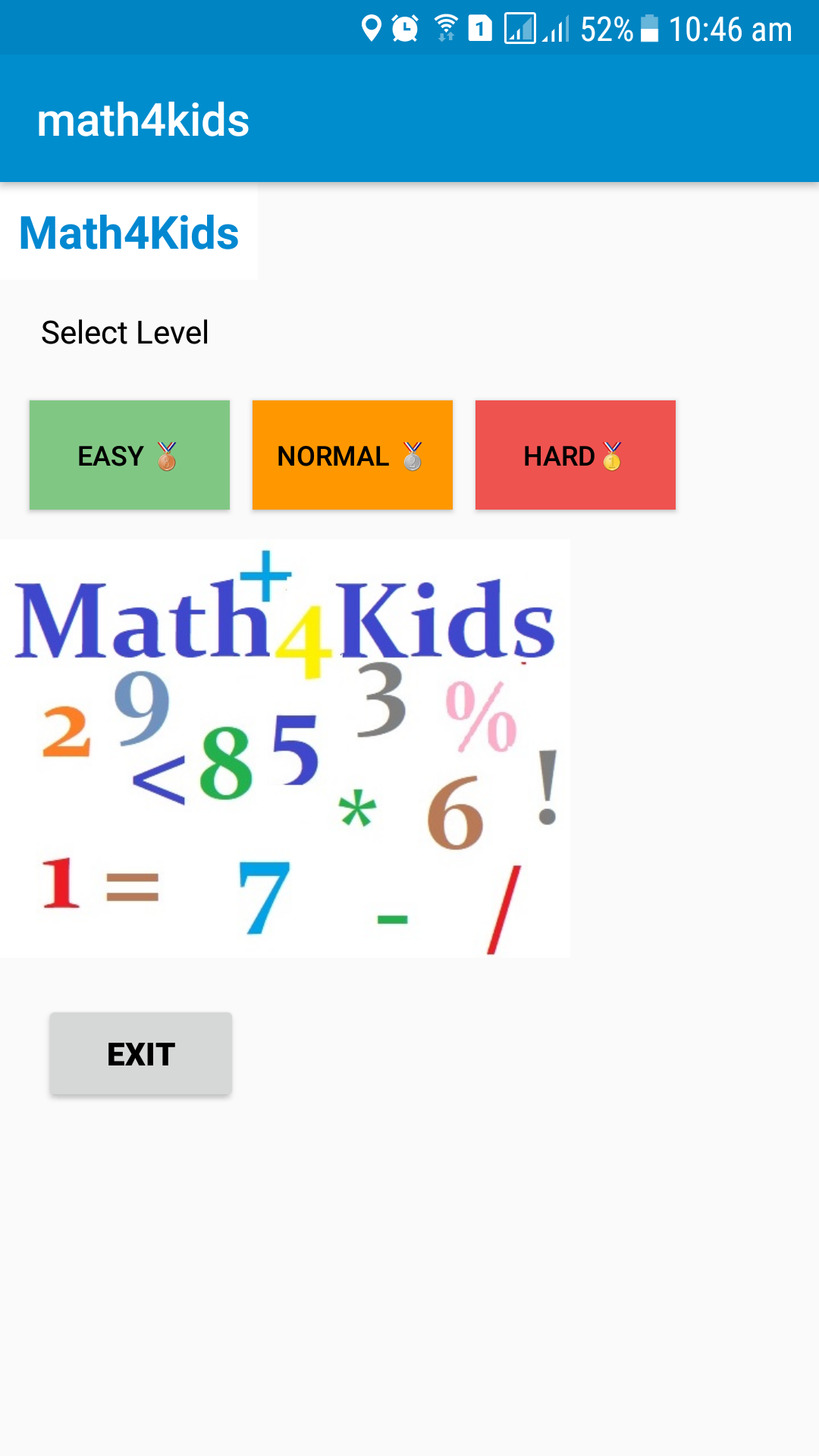Open the math4kids title bar menu area
Screen dimensions: 819x1456
coord(144,118)
